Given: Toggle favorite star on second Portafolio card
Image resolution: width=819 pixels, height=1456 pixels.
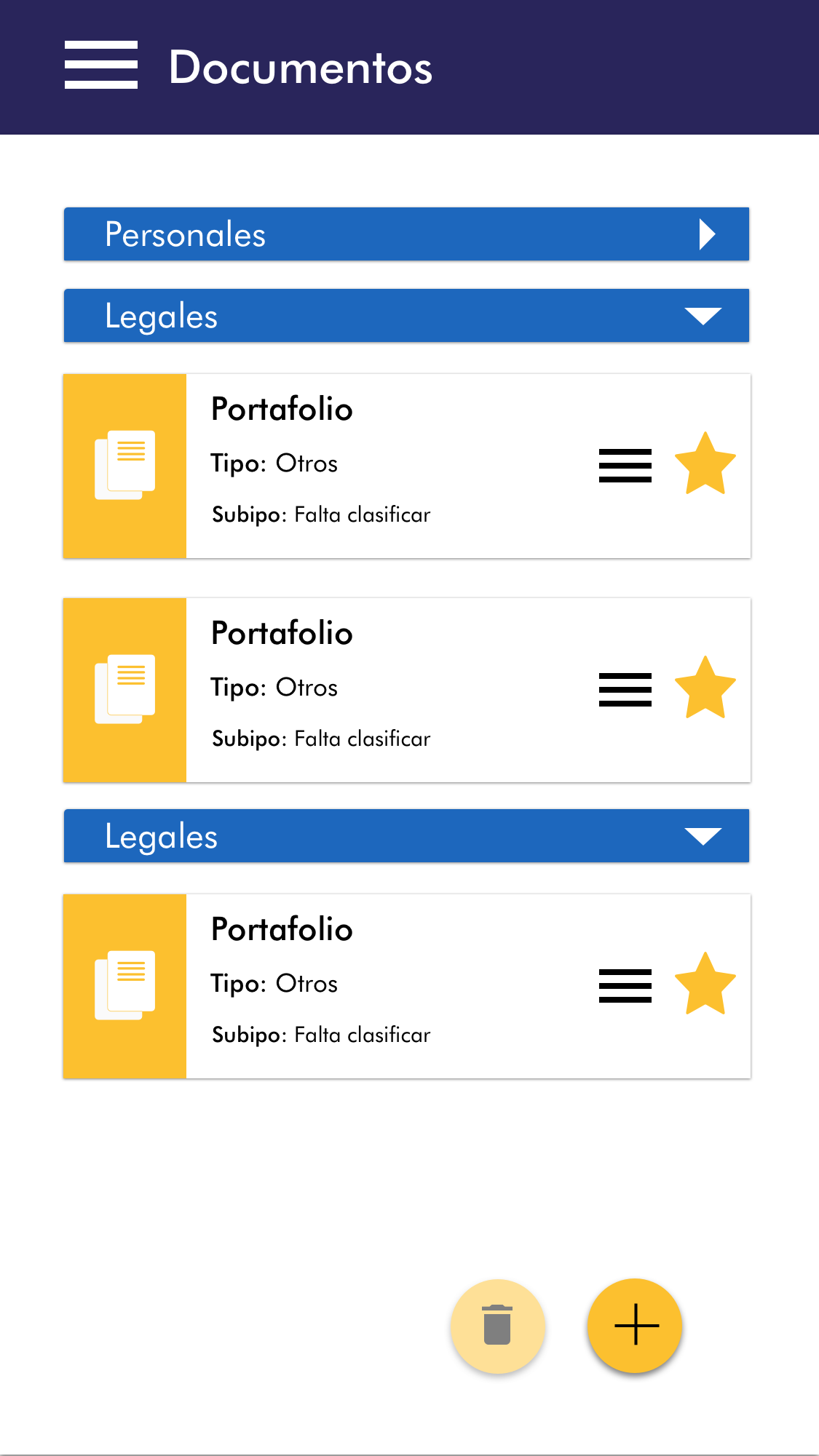Looking at the screenshot, I should coord(705,688).
